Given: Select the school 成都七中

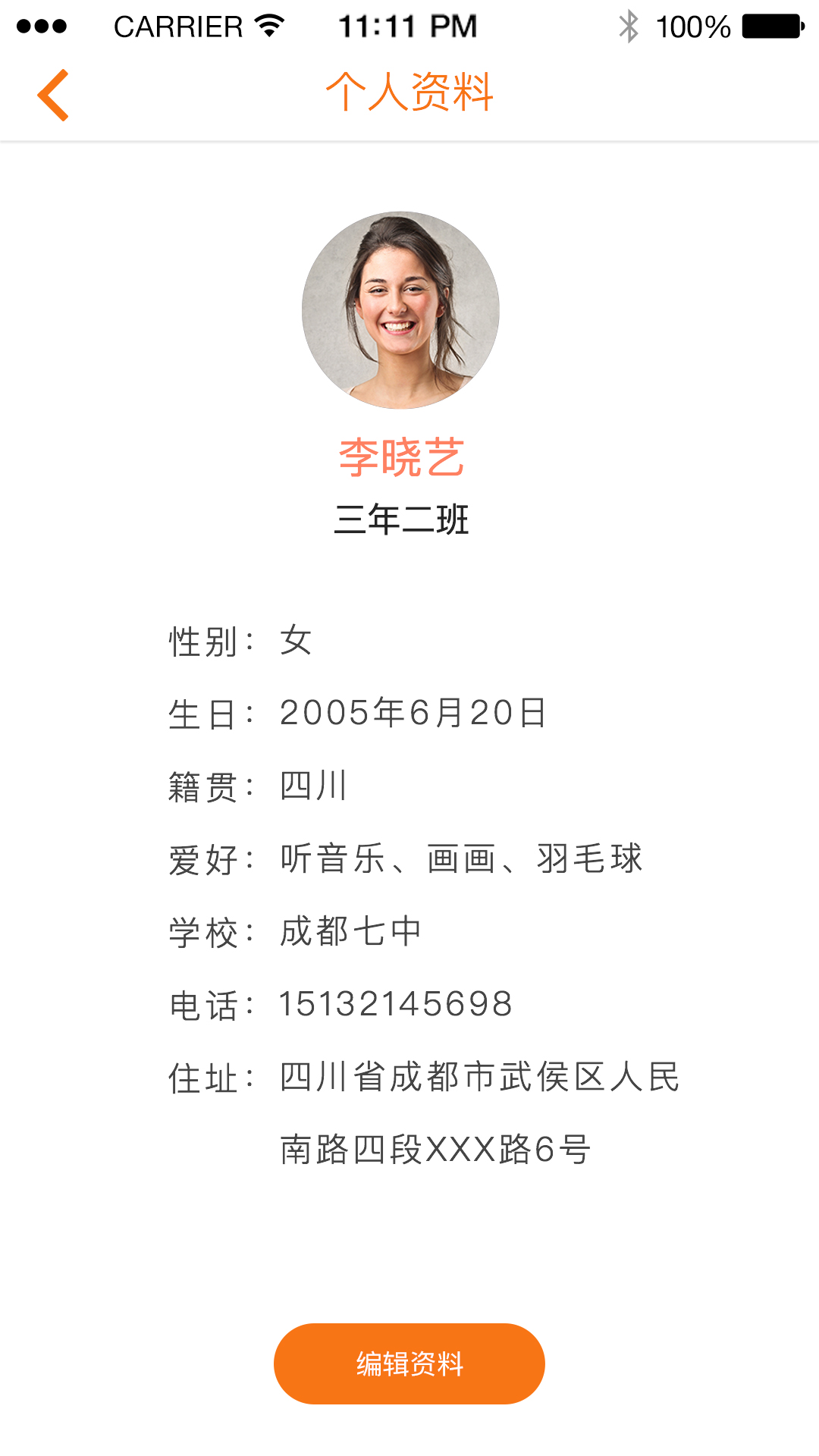Looking at the screenshot, I should 350,931.
